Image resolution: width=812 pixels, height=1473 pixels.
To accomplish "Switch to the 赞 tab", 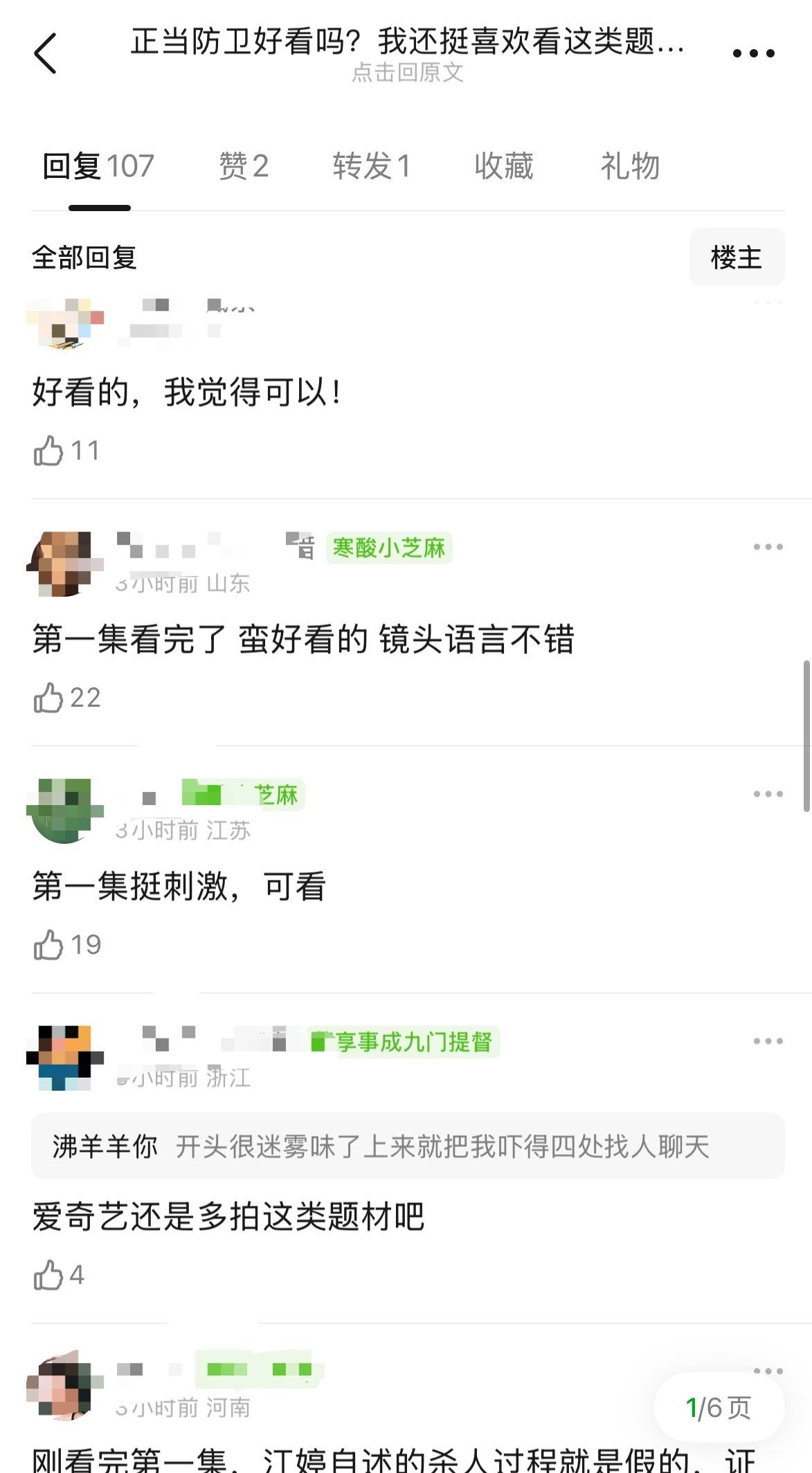I will click(x=244, y=167).
